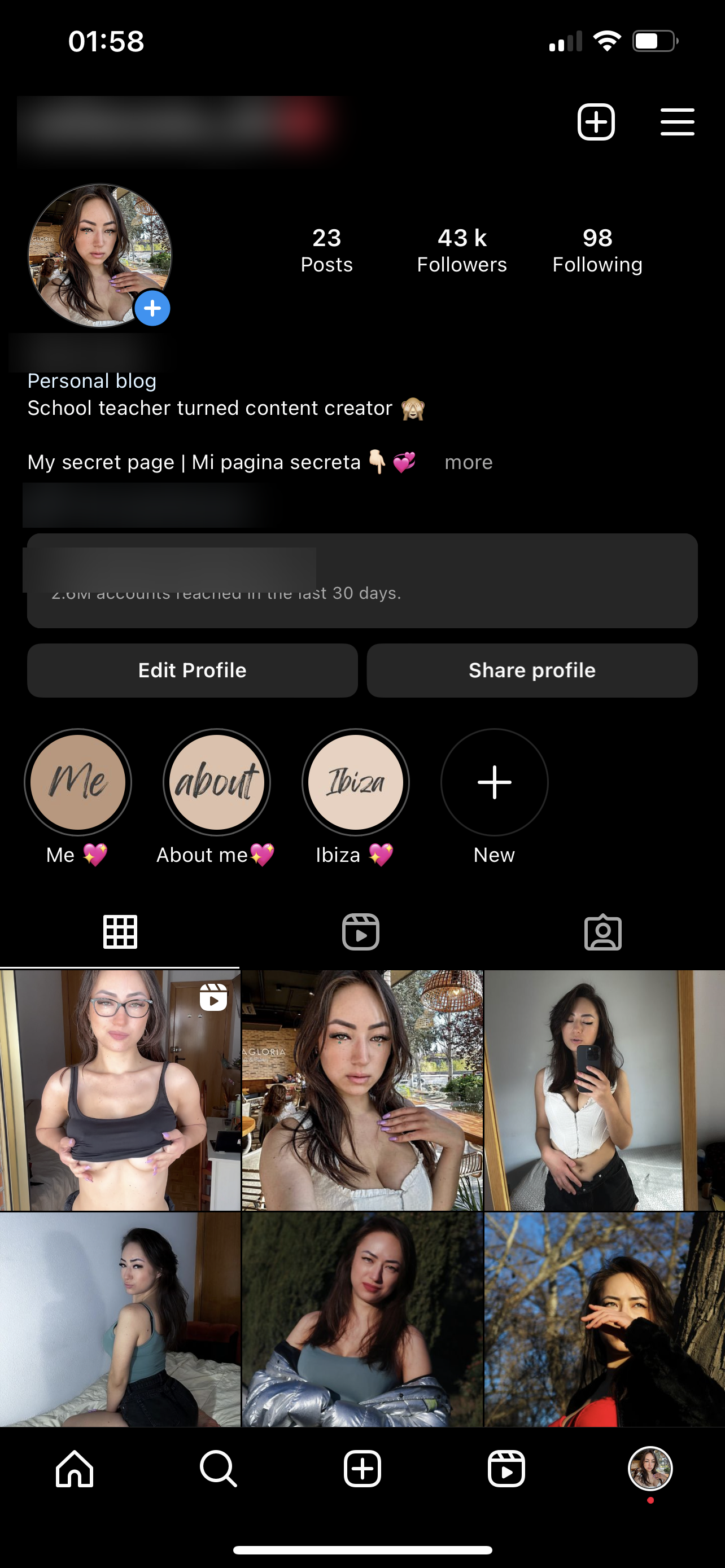
Task: Switch to the reels tab on profile
Action: [361, 931]
